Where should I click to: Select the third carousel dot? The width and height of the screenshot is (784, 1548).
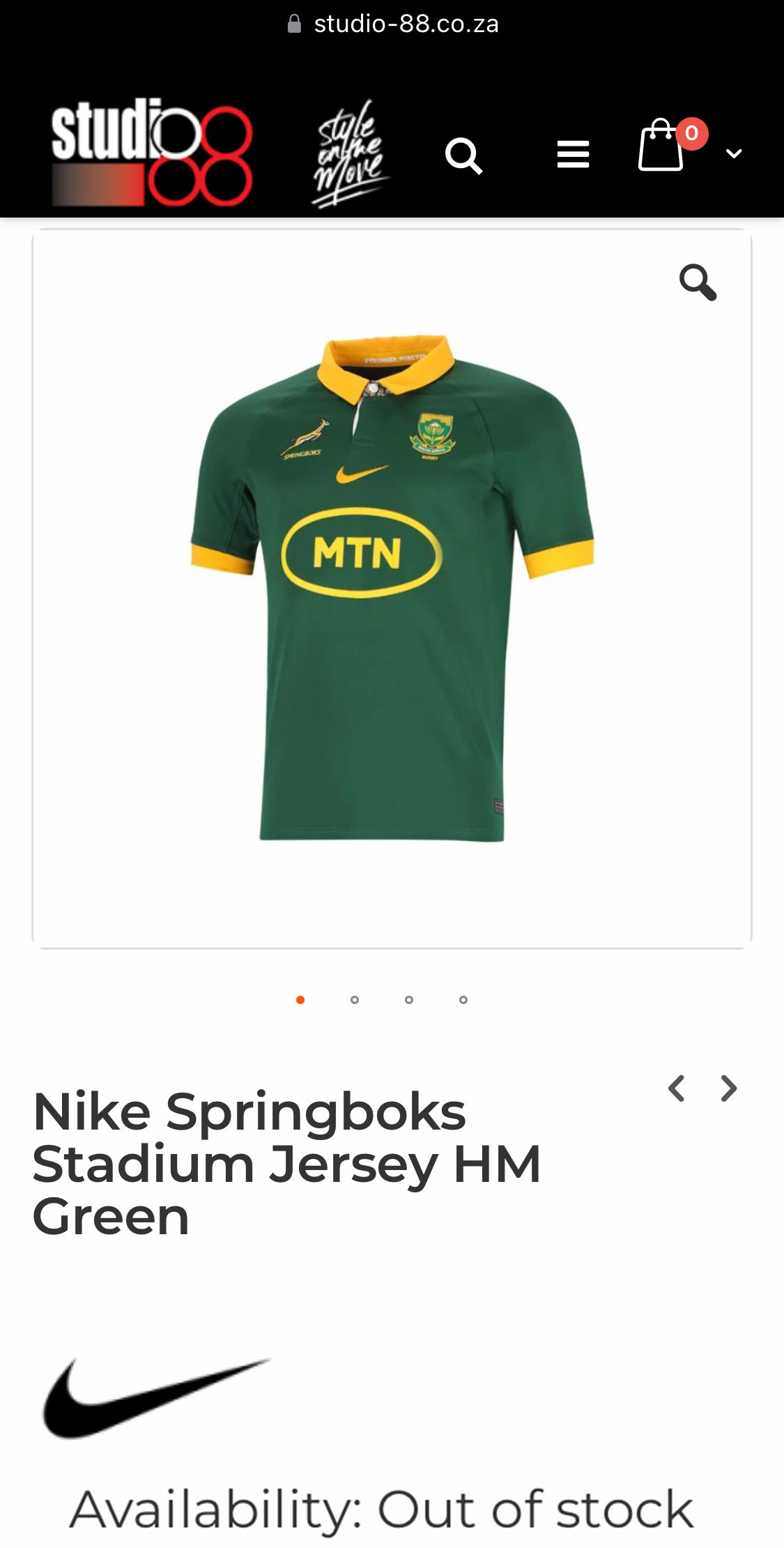(x=409, y=1000)
